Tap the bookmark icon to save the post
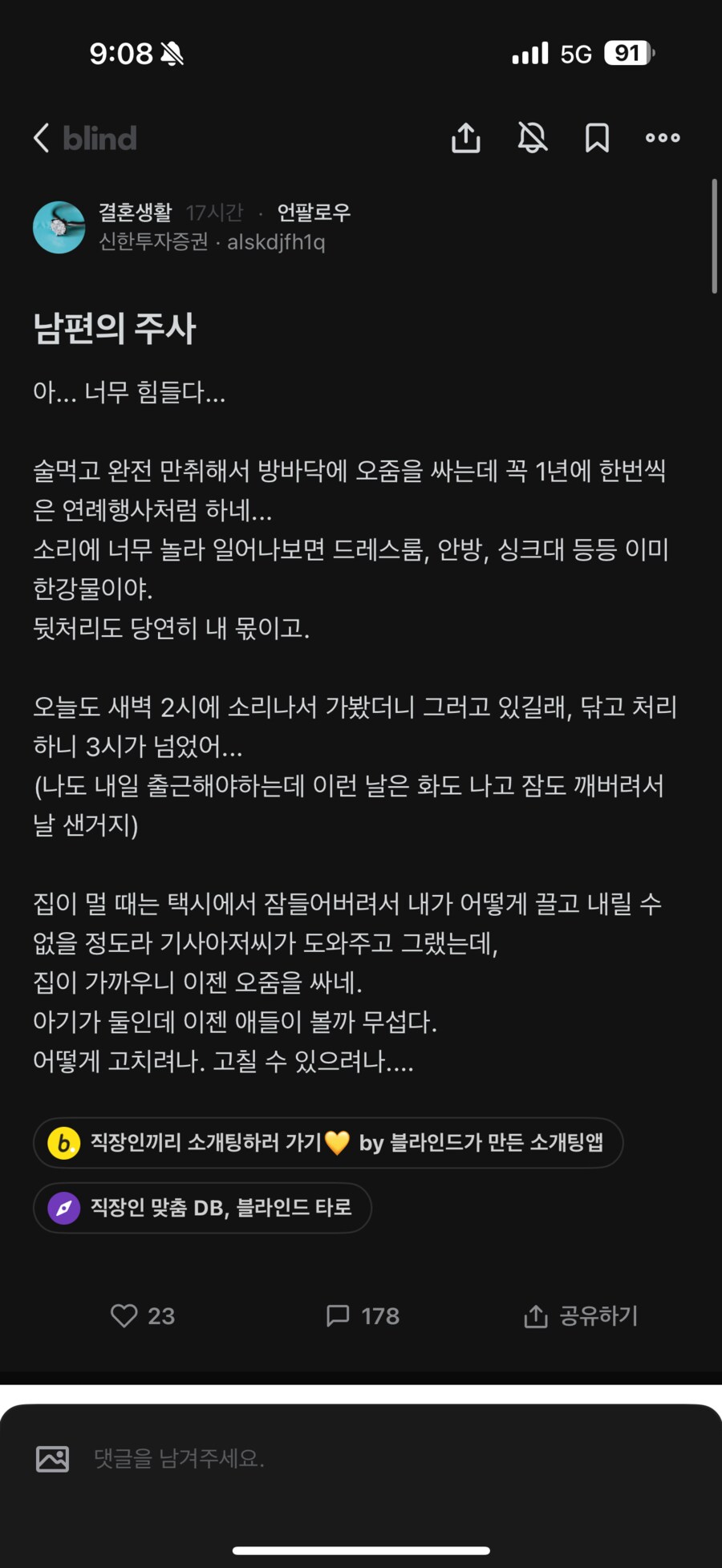722x1568 pixels. [x=598, y=137]
